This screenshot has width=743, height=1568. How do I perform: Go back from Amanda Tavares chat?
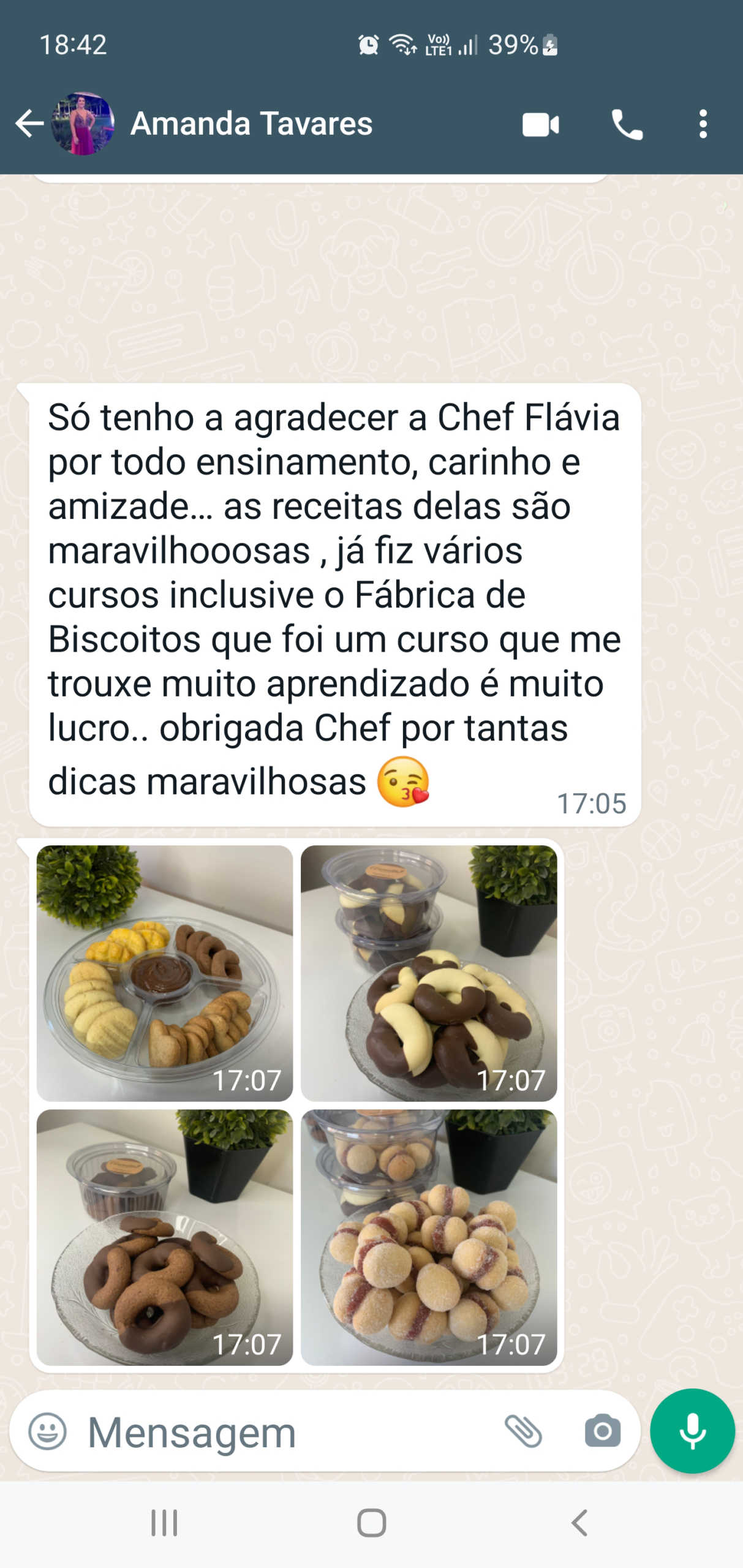coord(29,124)
